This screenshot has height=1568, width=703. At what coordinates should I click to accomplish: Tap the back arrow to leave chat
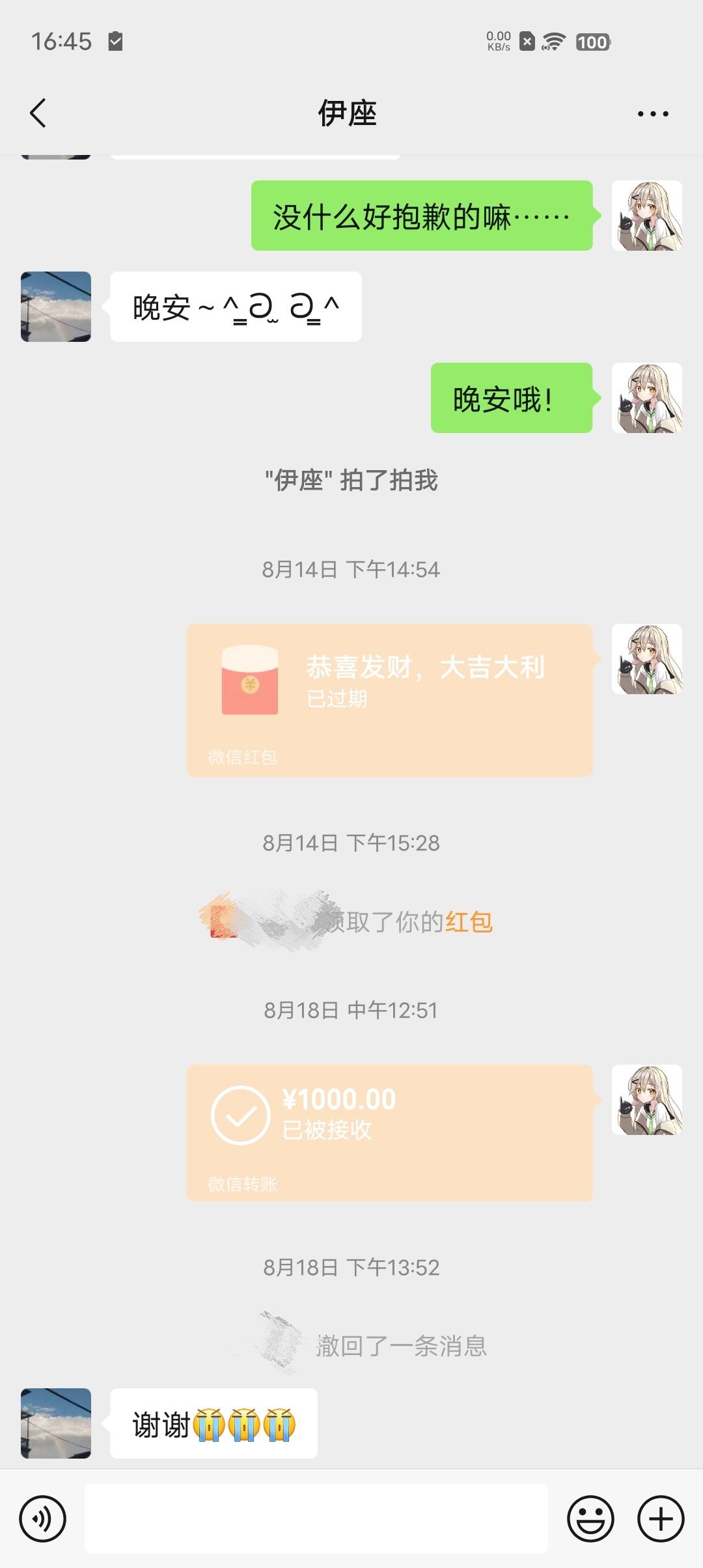pyautogui.click(x=37, y=112)
